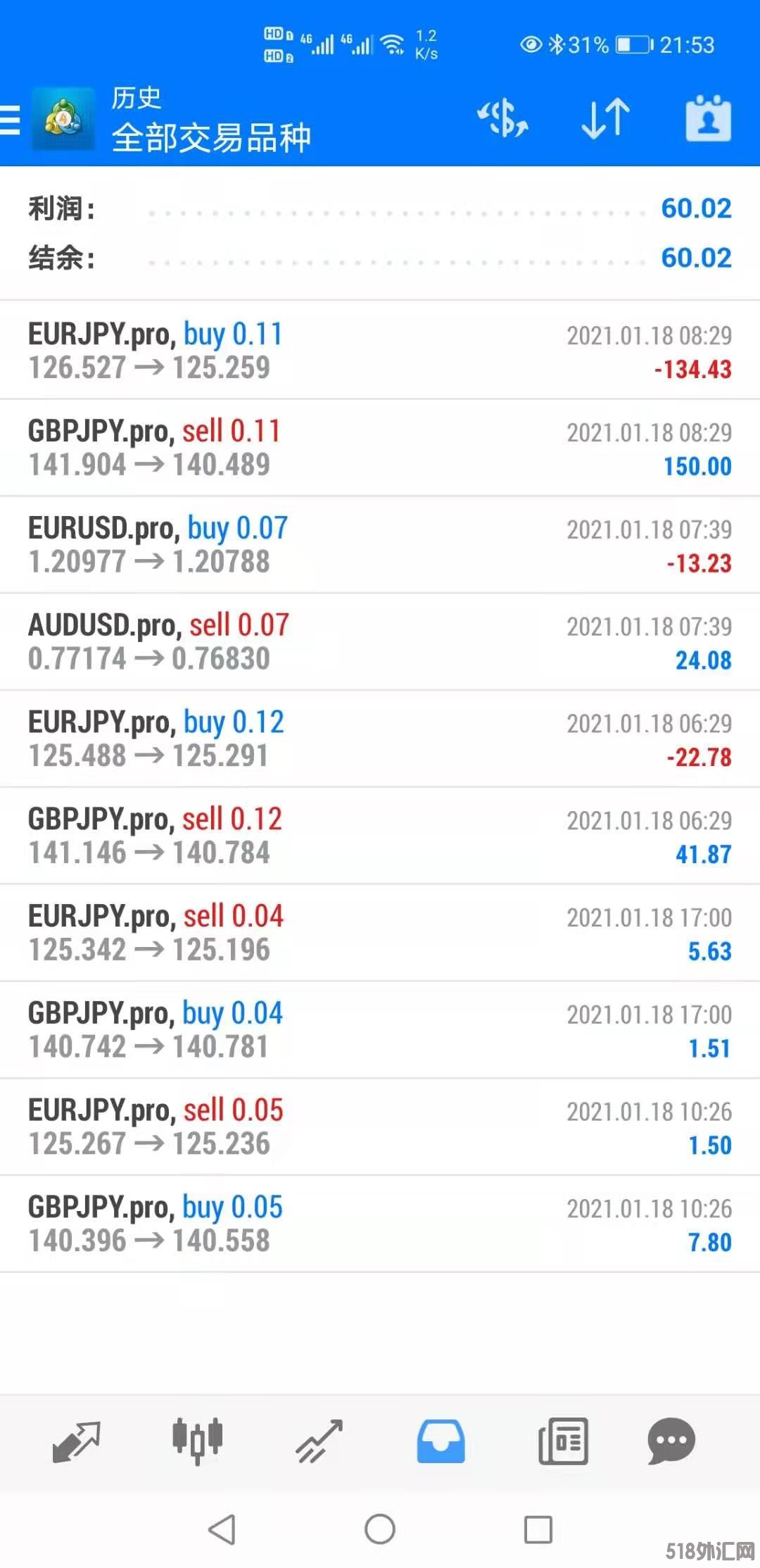Viewport: 760px width, 1568px height.
Task: Open the hamburger drawer menu
Action: point(11,119)
